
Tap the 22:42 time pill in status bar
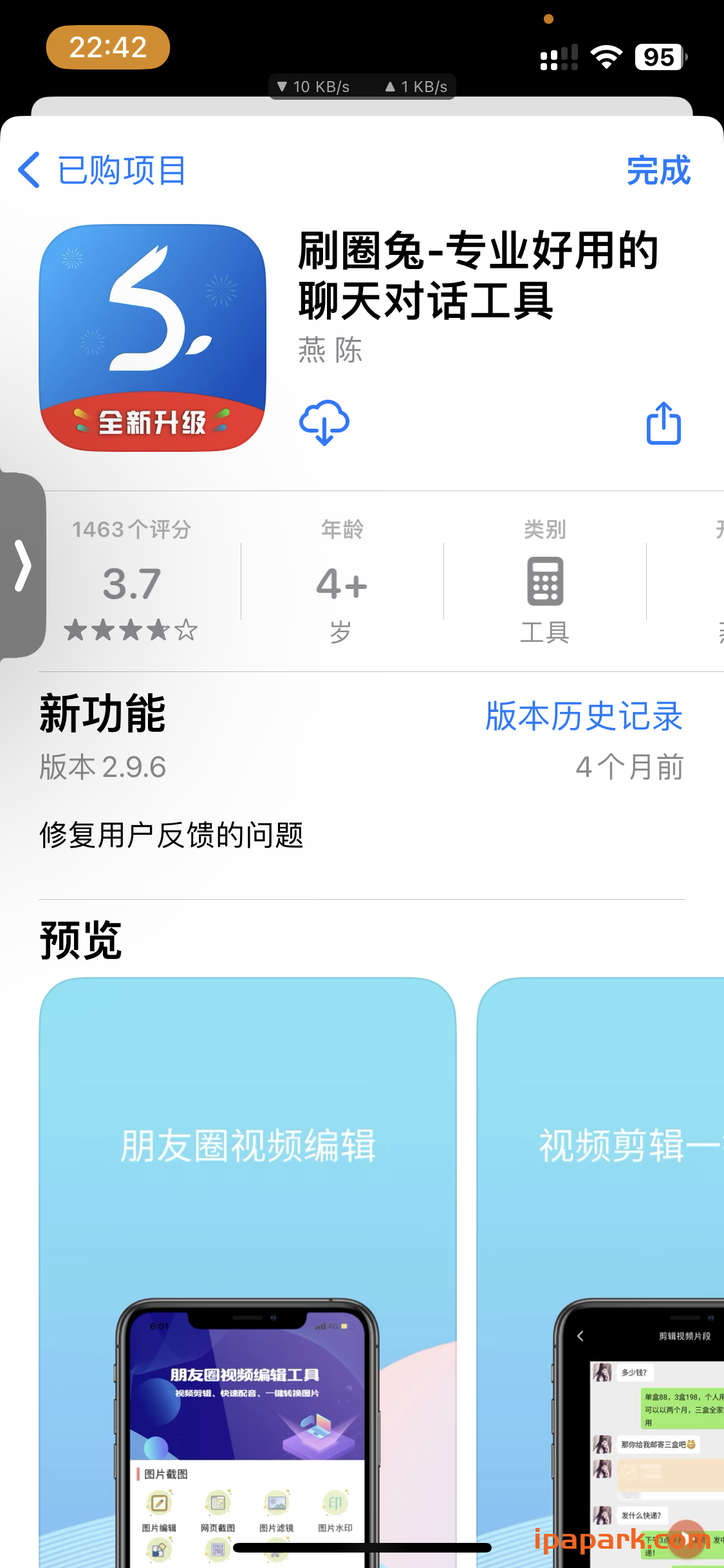[107, 46]
